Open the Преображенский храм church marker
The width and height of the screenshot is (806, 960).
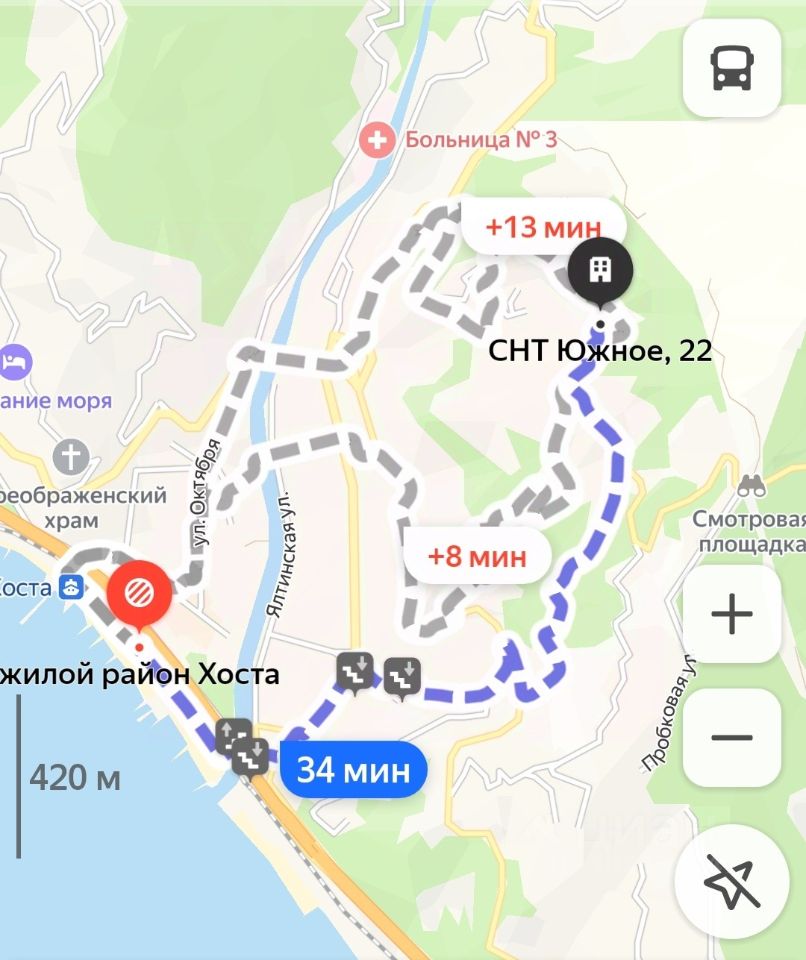(x=71, y=459)
